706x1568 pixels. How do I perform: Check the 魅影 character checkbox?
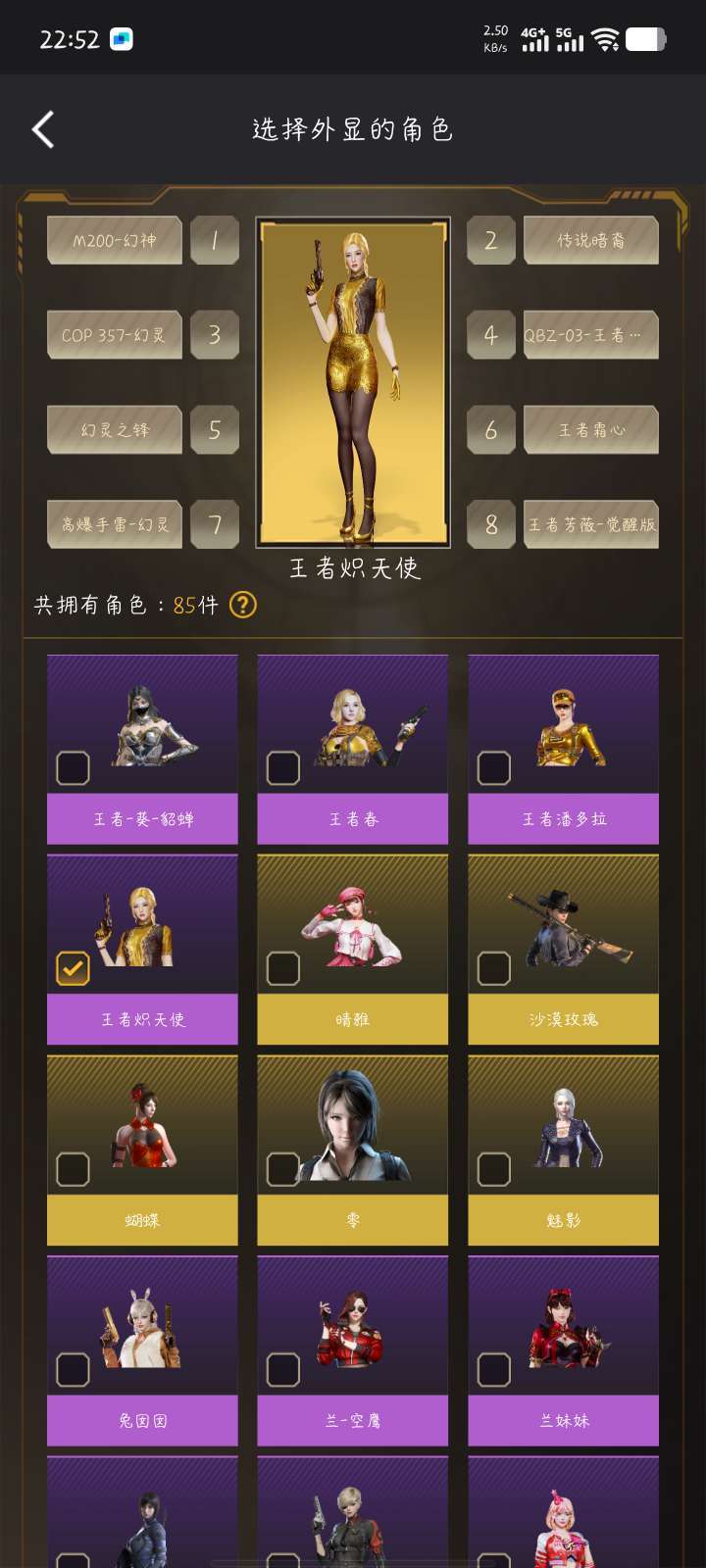point(493,1169)
